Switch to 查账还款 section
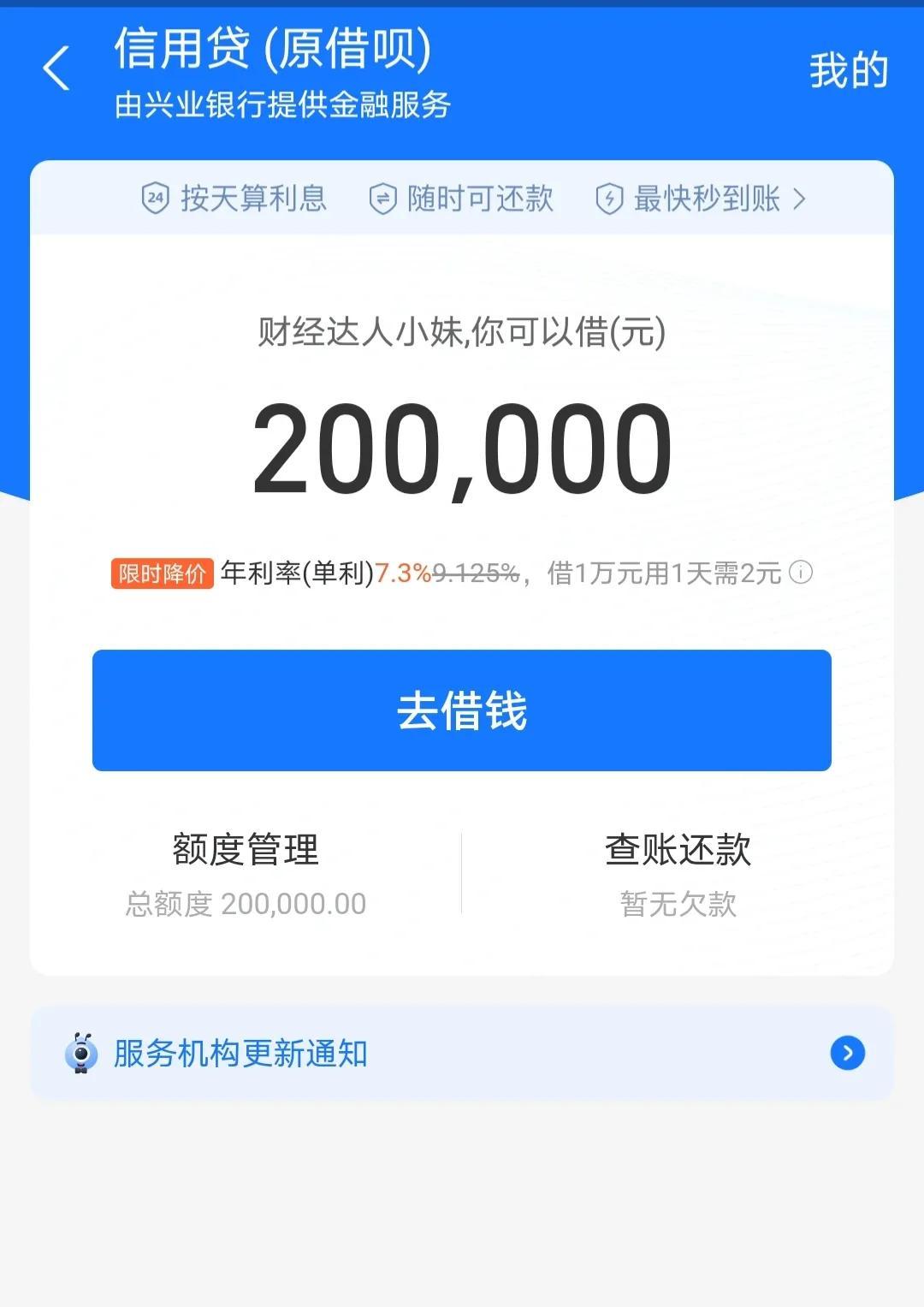Screen dimensions: 924x1307 click(x=678, y=850)
